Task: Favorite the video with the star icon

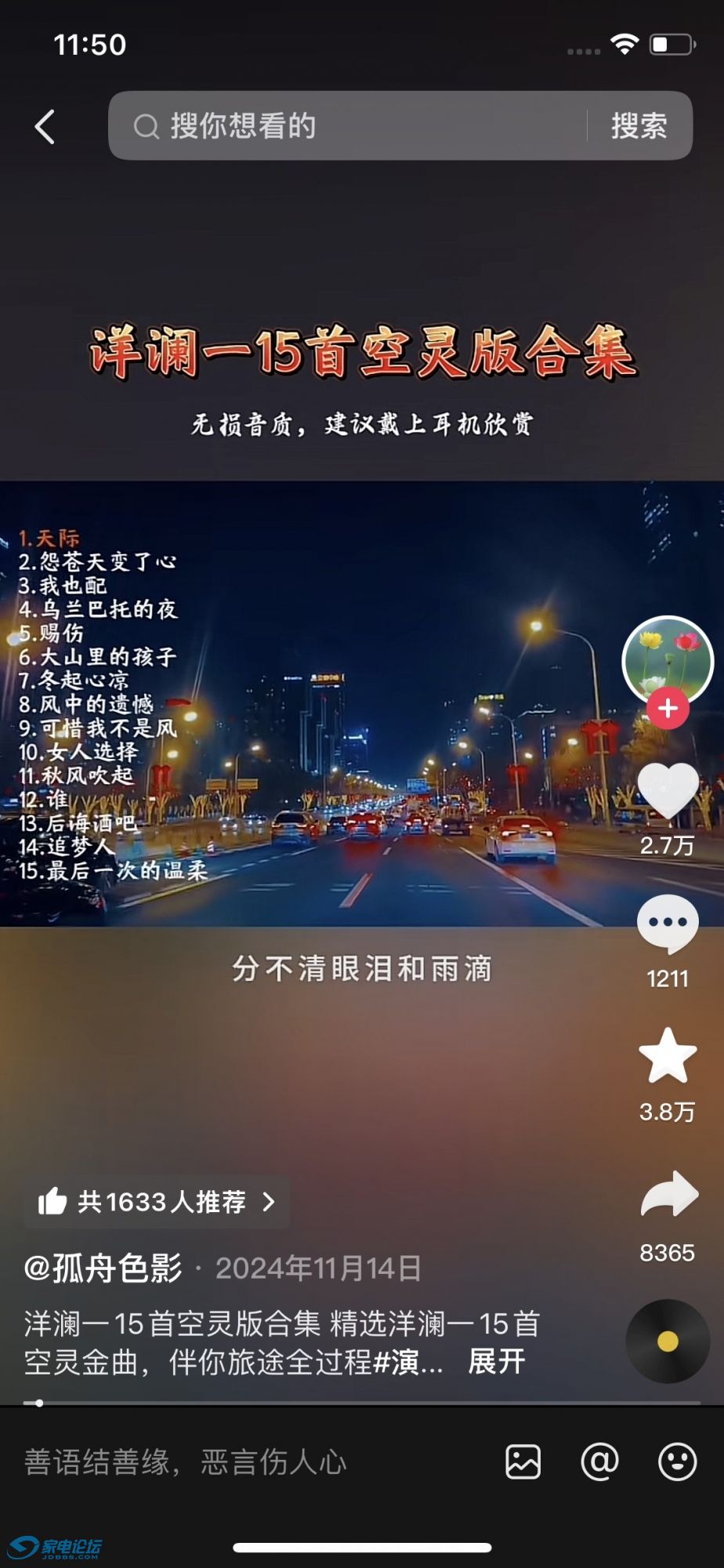Action: (668, 1057)
